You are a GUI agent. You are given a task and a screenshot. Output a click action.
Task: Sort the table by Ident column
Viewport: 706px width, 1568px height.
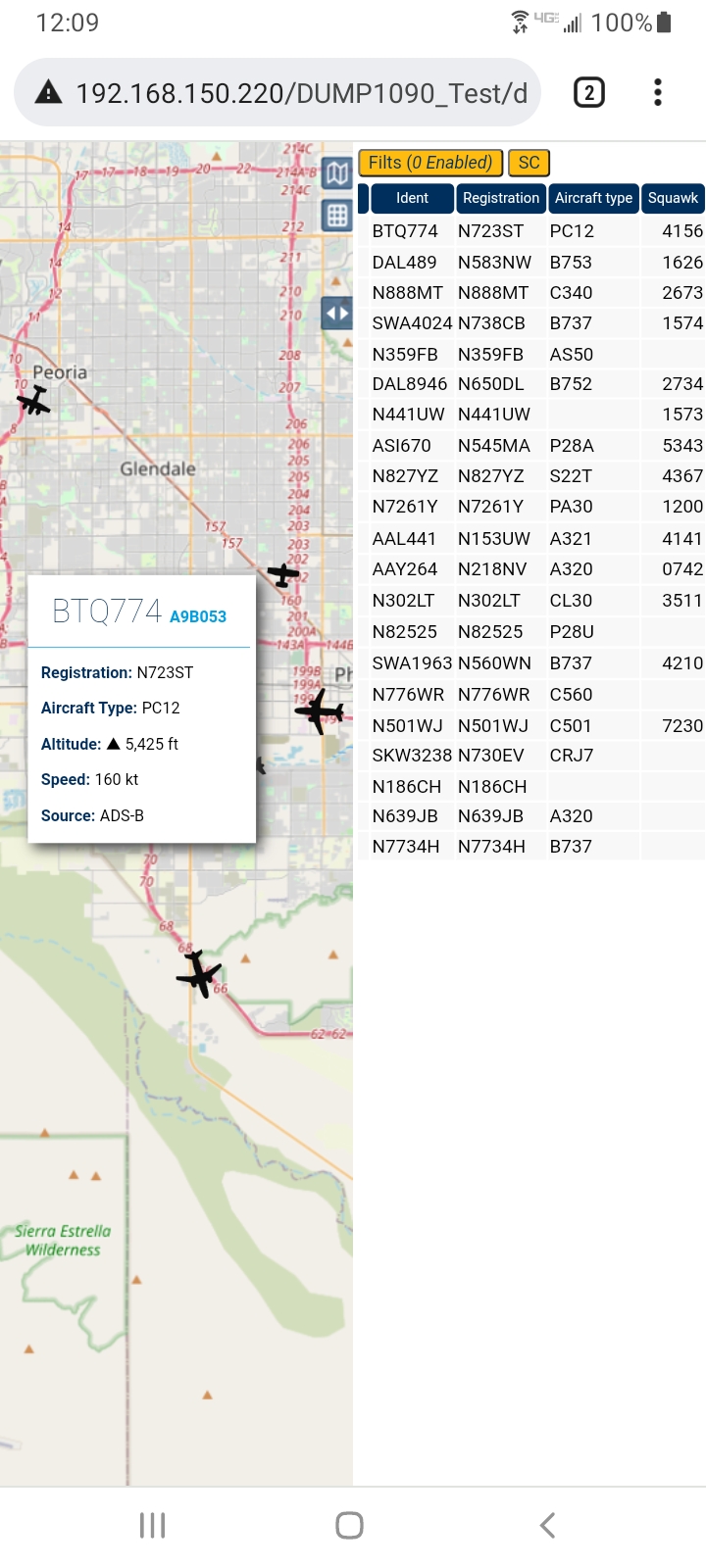[x=412, y=198]
